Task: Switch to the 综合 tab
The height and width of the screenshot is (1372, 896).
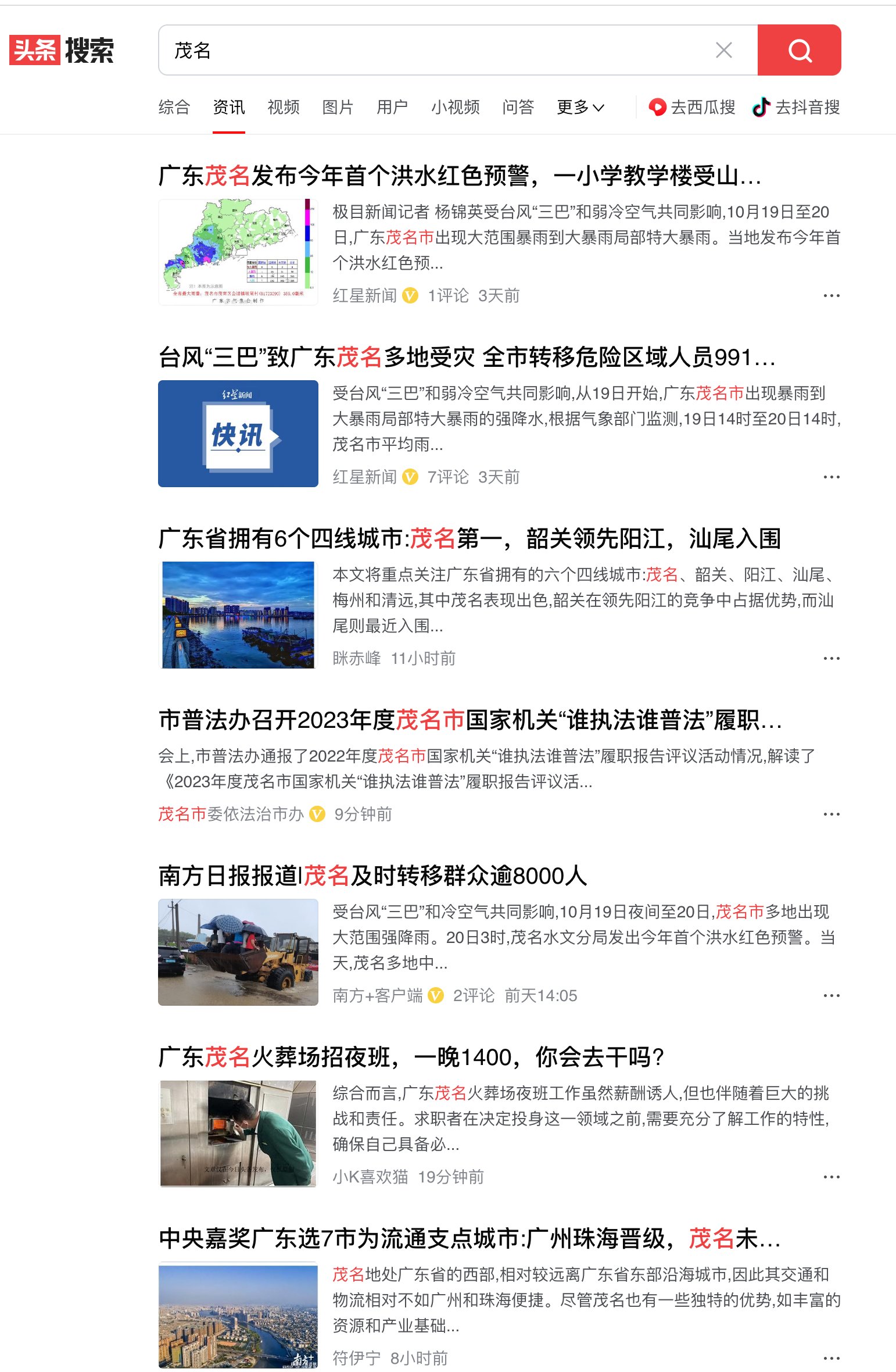Action: pyautogui.click(x=174, y=107)
